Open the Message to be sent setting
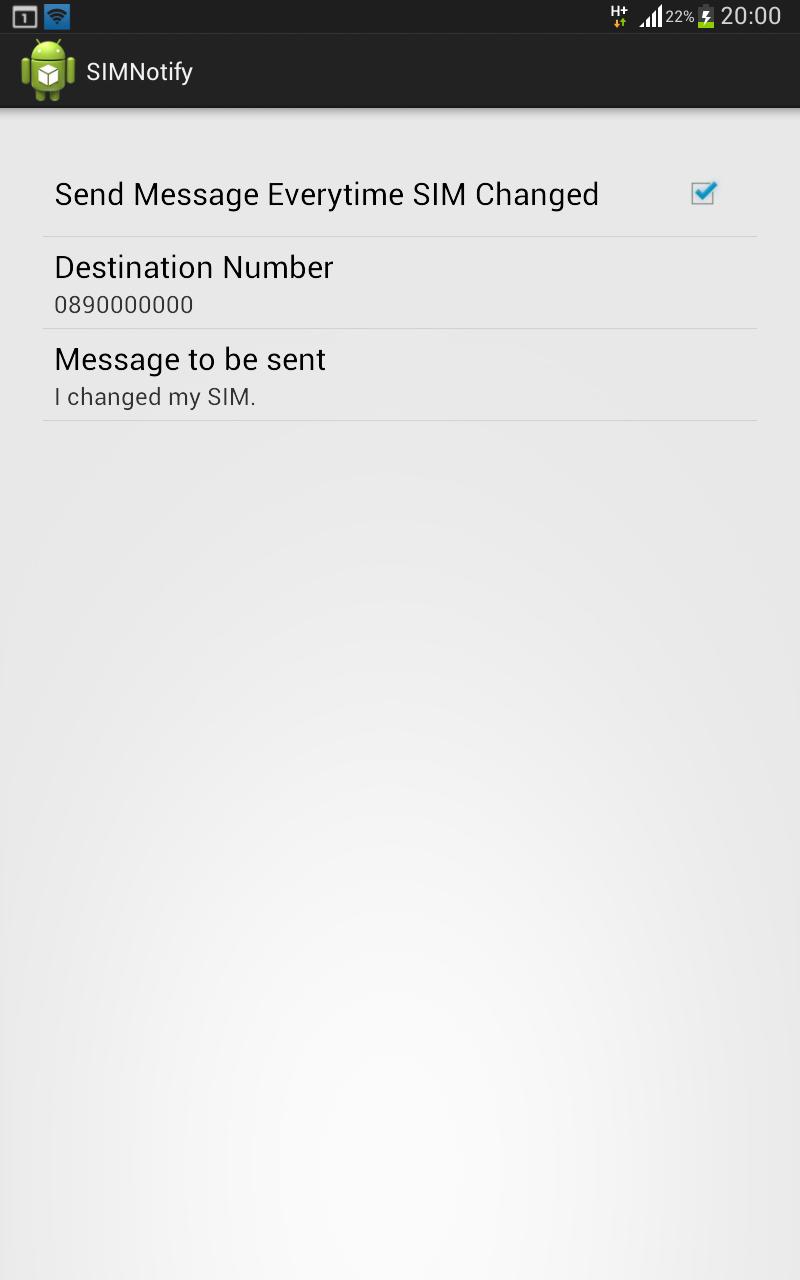The width and height of the screenshot is (800, 1280). click(x=400, y=374)
